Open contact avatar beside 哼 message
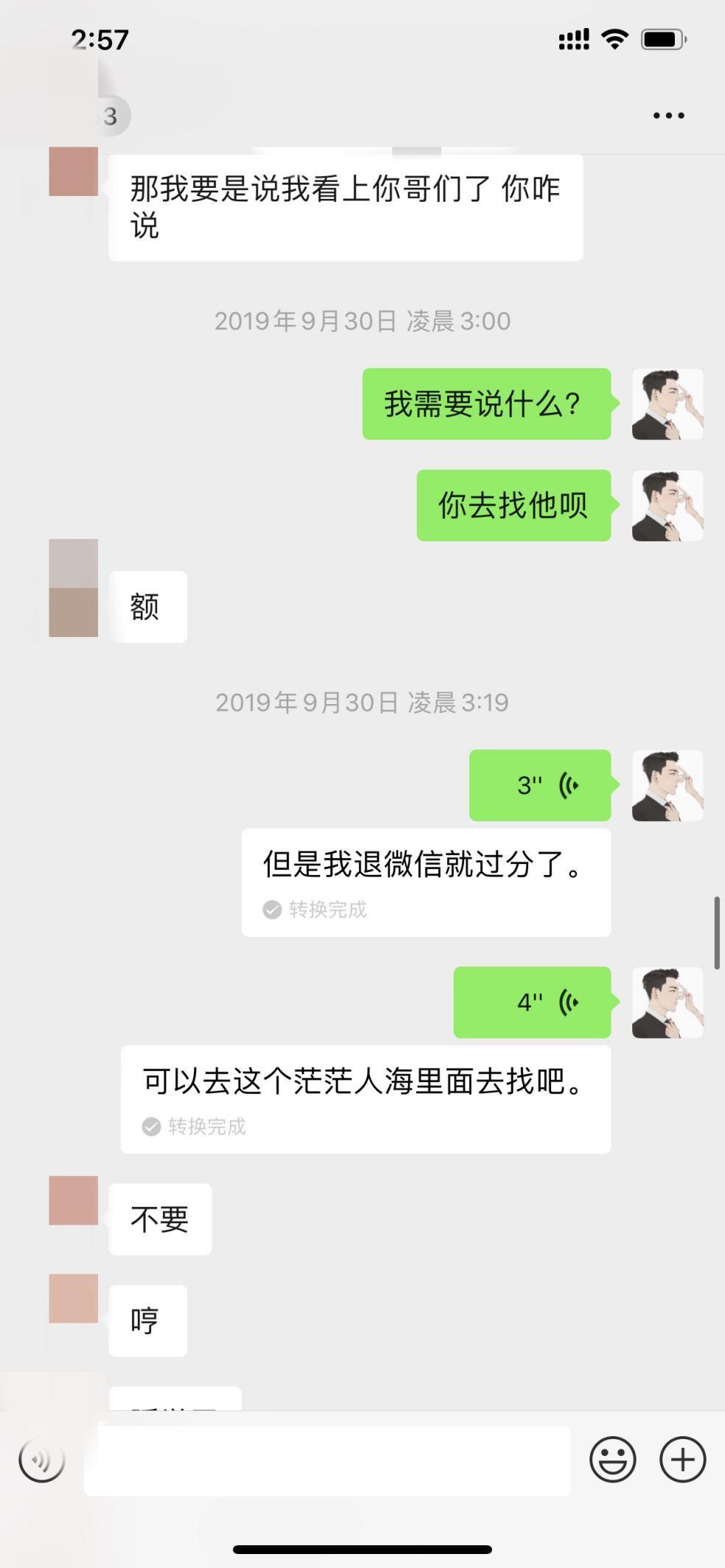 click(74, 1298)
